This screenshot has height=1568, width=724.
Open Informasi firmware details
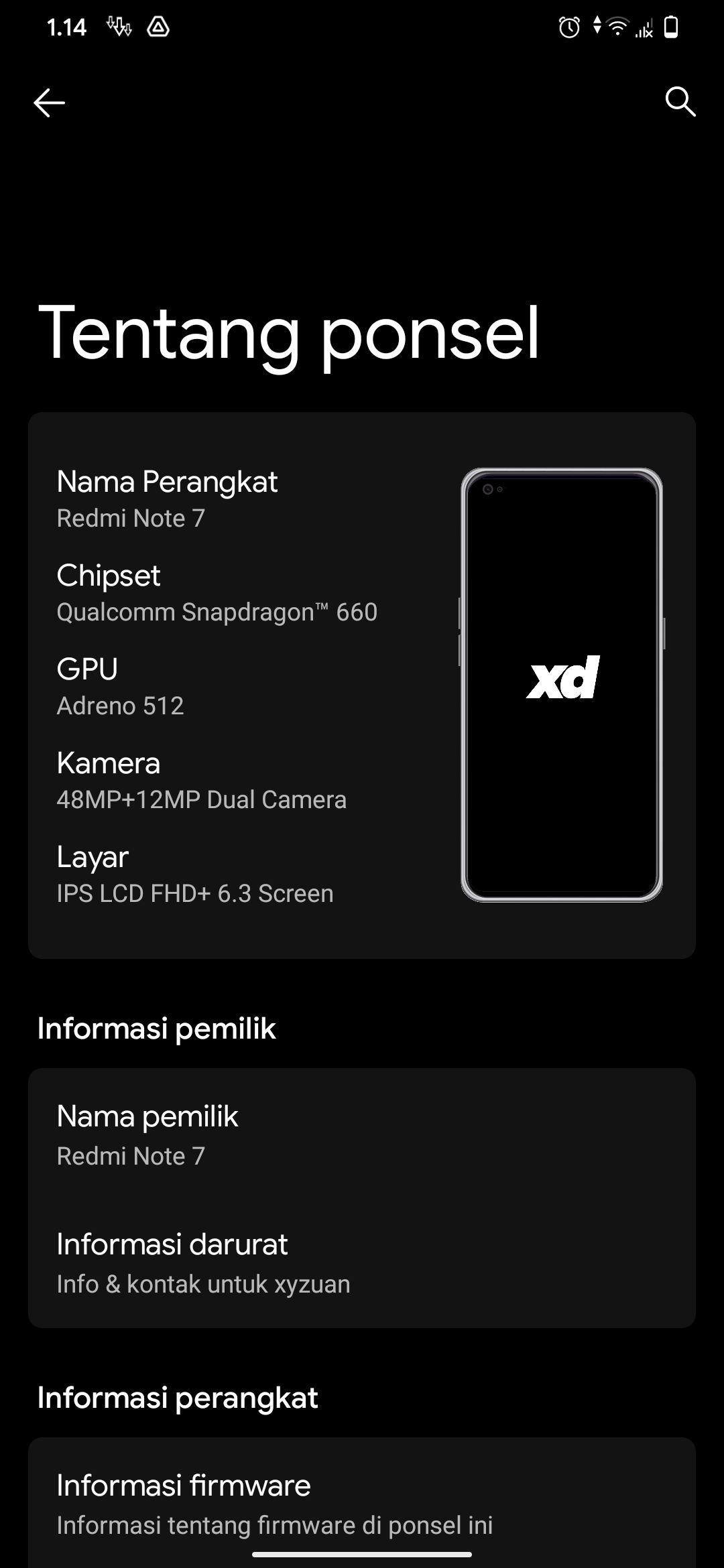coord(362,1504)
